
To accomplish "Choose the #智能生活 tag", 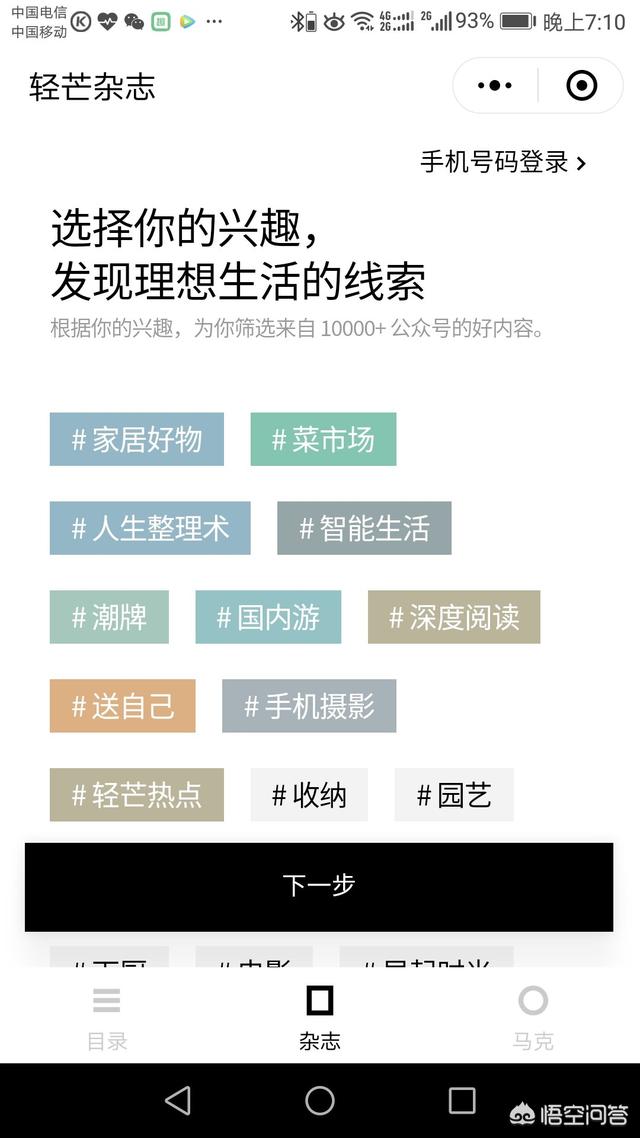I will [x=364, y=528].
